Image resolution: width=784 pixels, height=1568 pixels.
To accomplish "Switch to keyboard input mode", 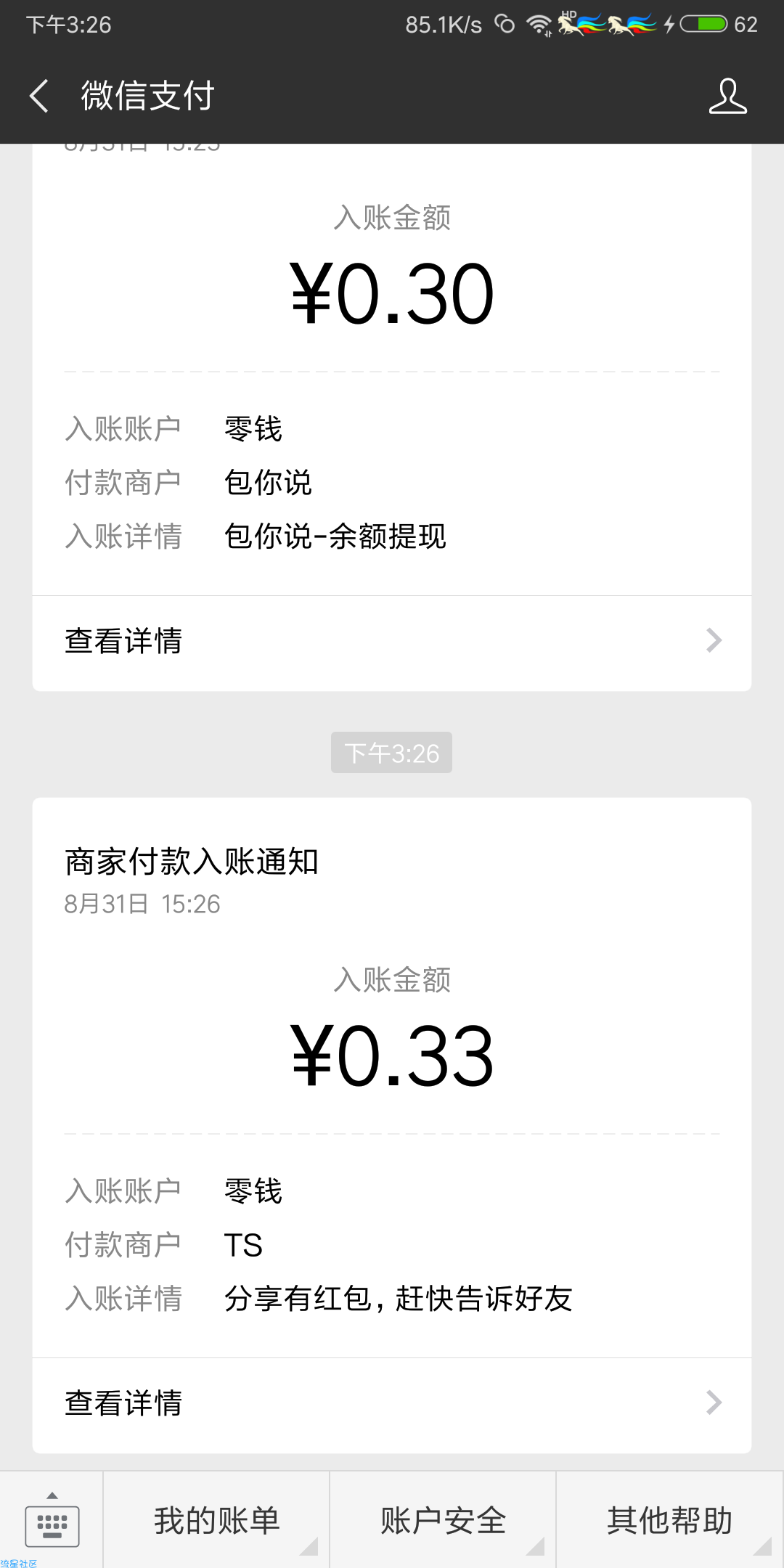I will 52,1519.
